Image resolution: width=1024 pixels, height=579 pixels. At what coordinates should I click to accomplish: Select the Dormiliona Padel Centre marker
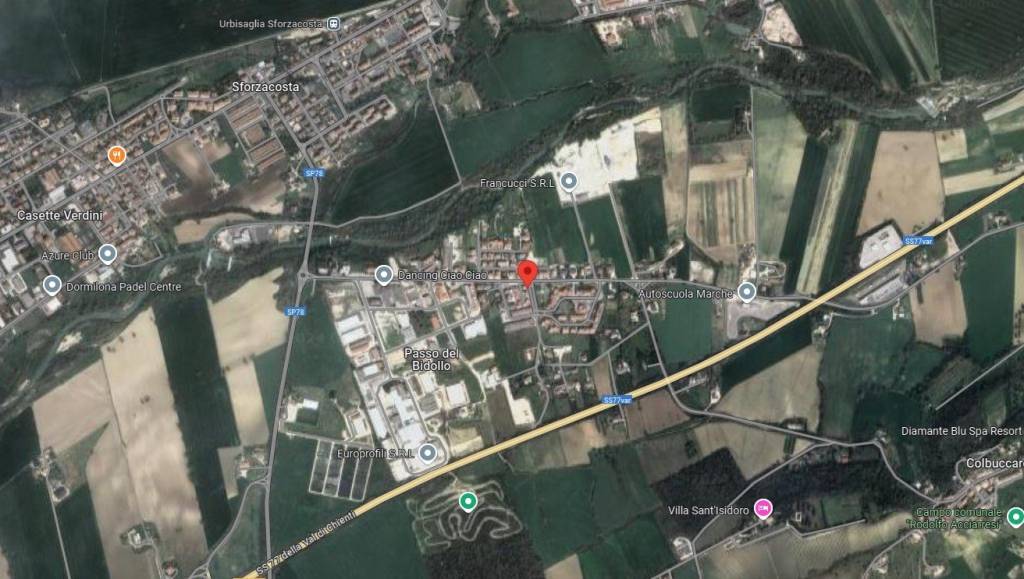[52, 286]
